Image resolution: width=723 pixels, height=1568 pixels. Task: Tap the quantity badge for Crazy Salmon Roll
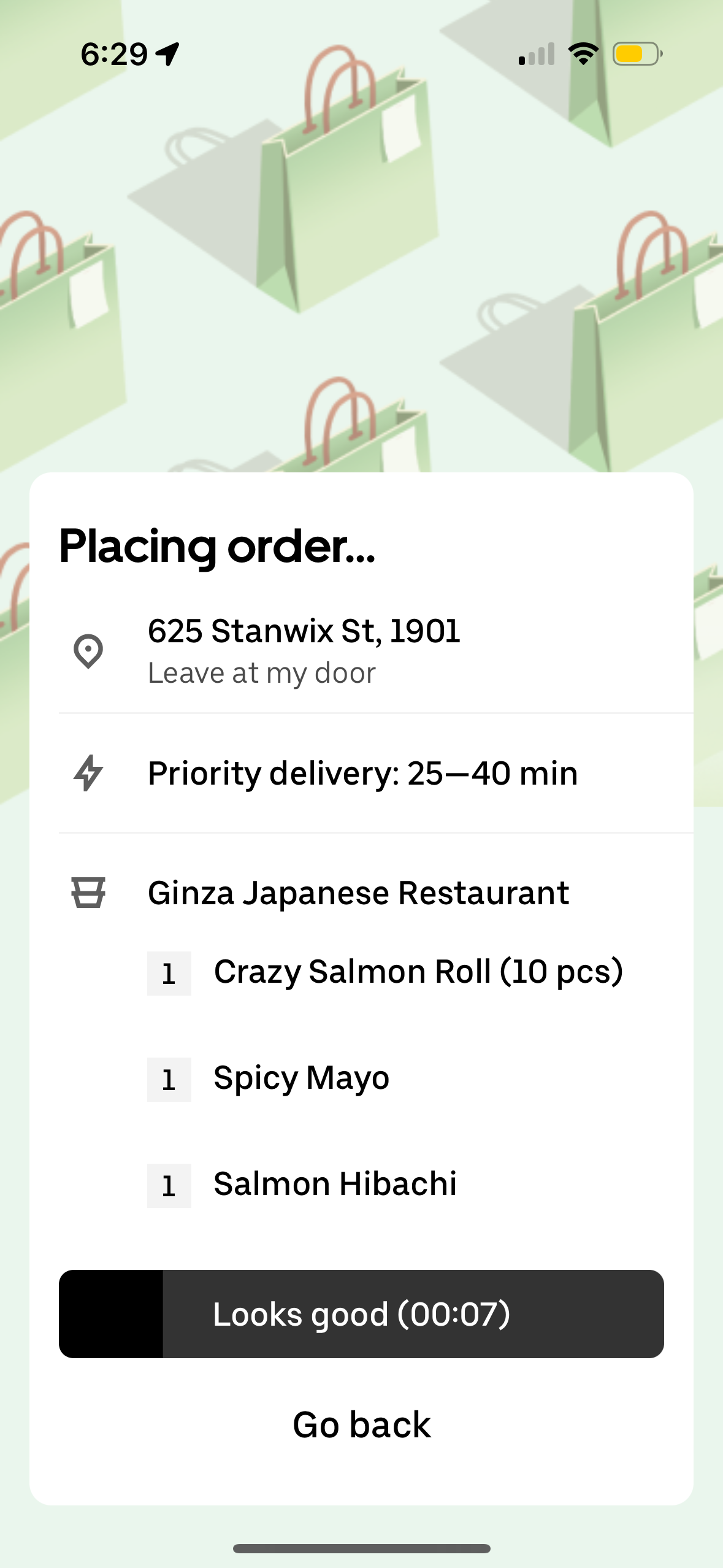[169, 972]
